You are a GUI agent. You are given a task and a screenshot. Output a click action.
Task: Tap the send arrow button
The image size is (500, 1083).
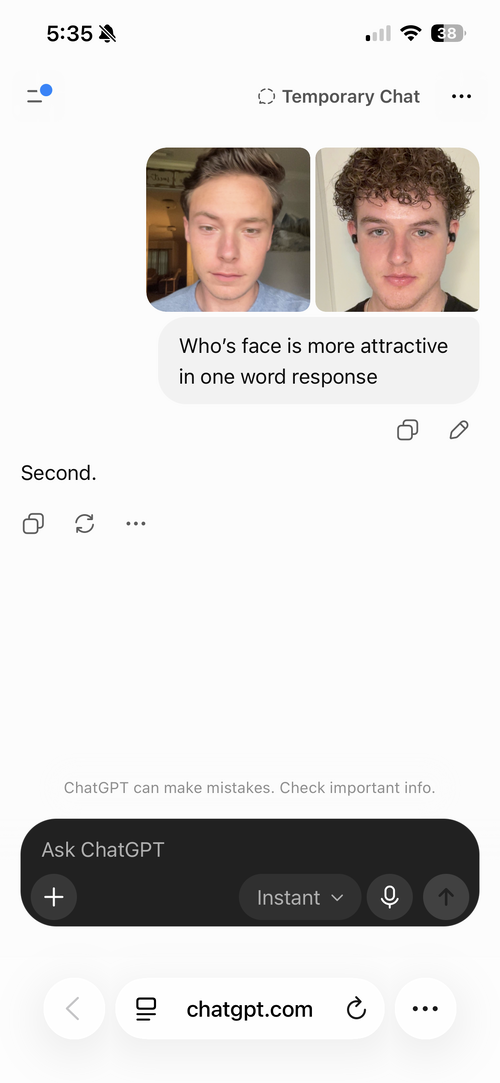point(446,897)
